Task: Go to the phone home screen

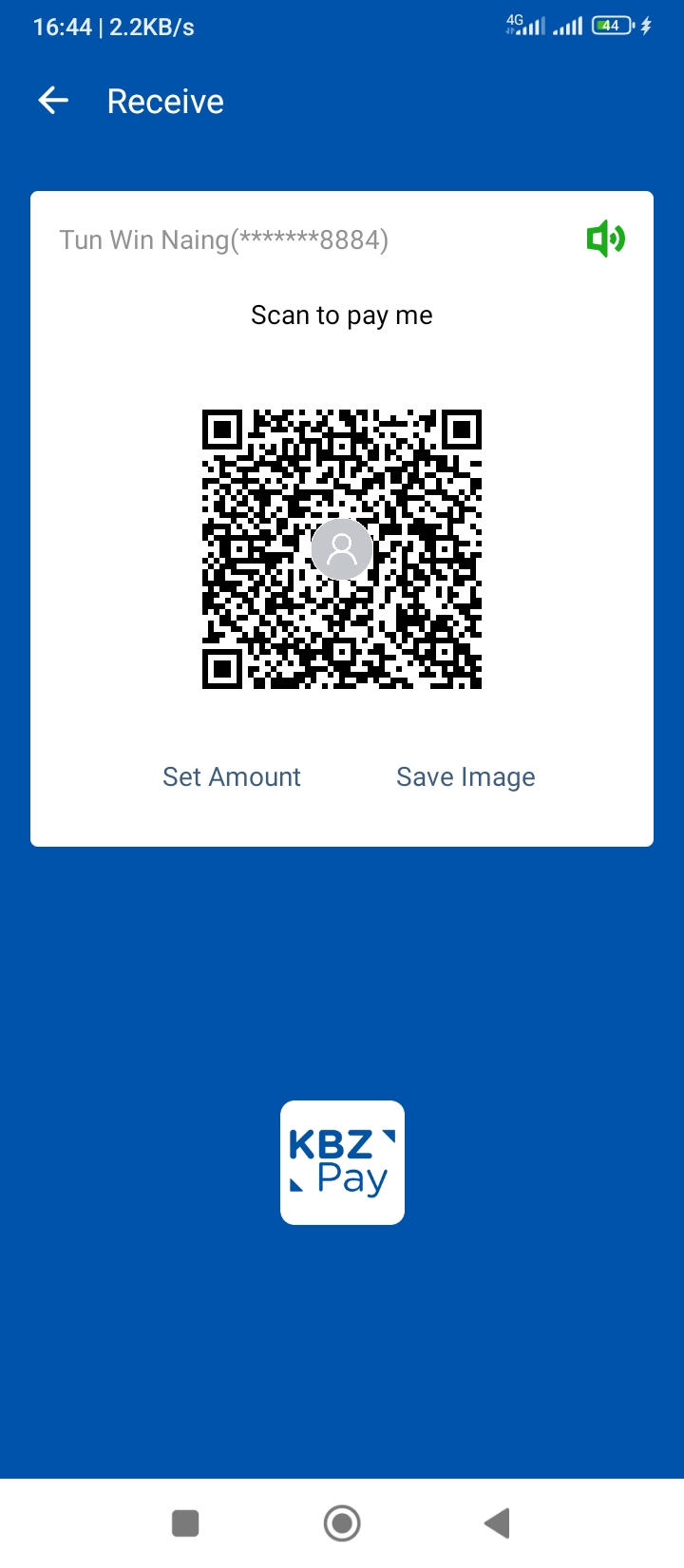Action: [x=342, y=1523]
